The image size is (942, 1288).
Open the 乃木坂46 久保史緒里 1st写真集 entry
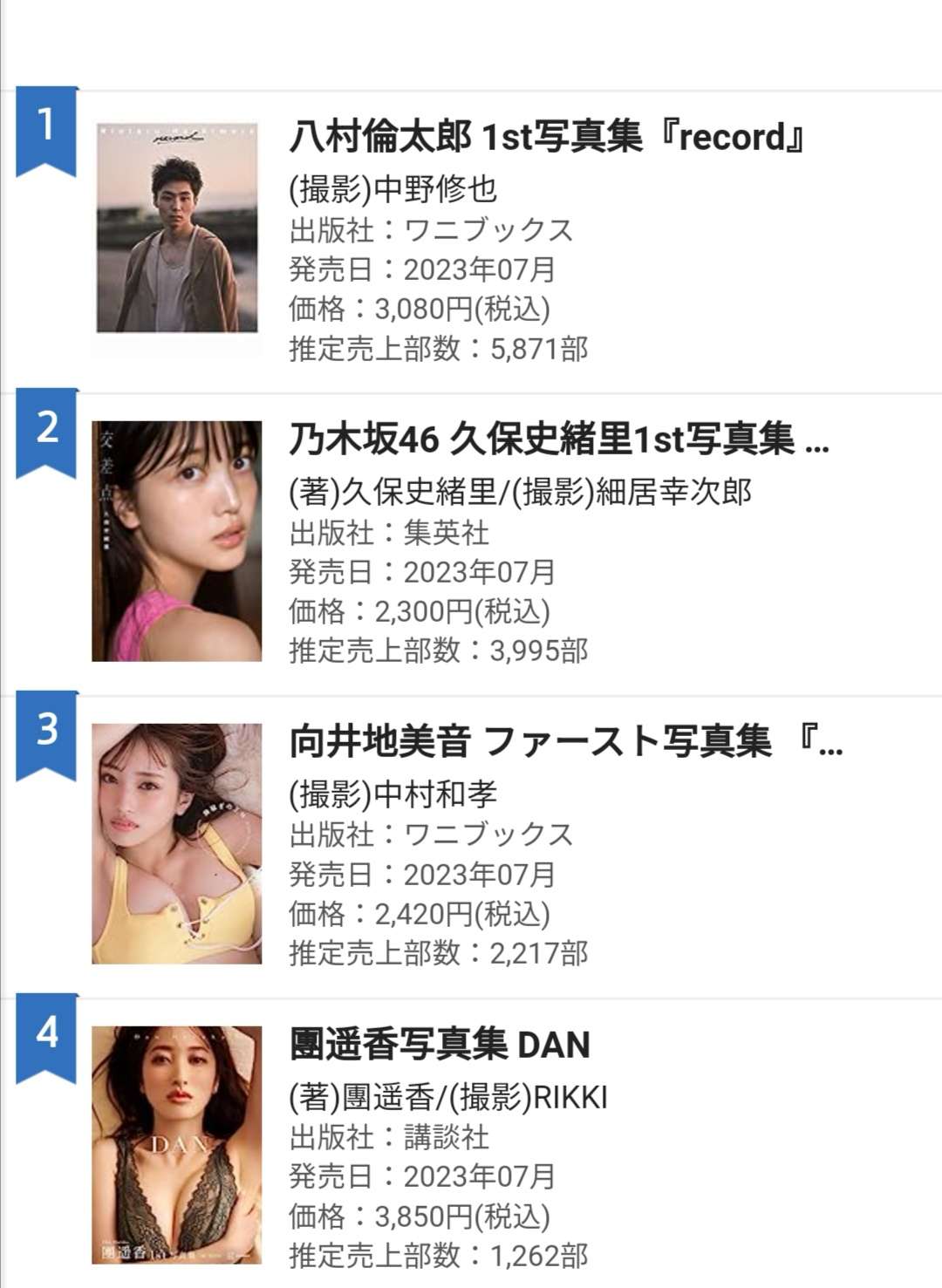[558, 440]
